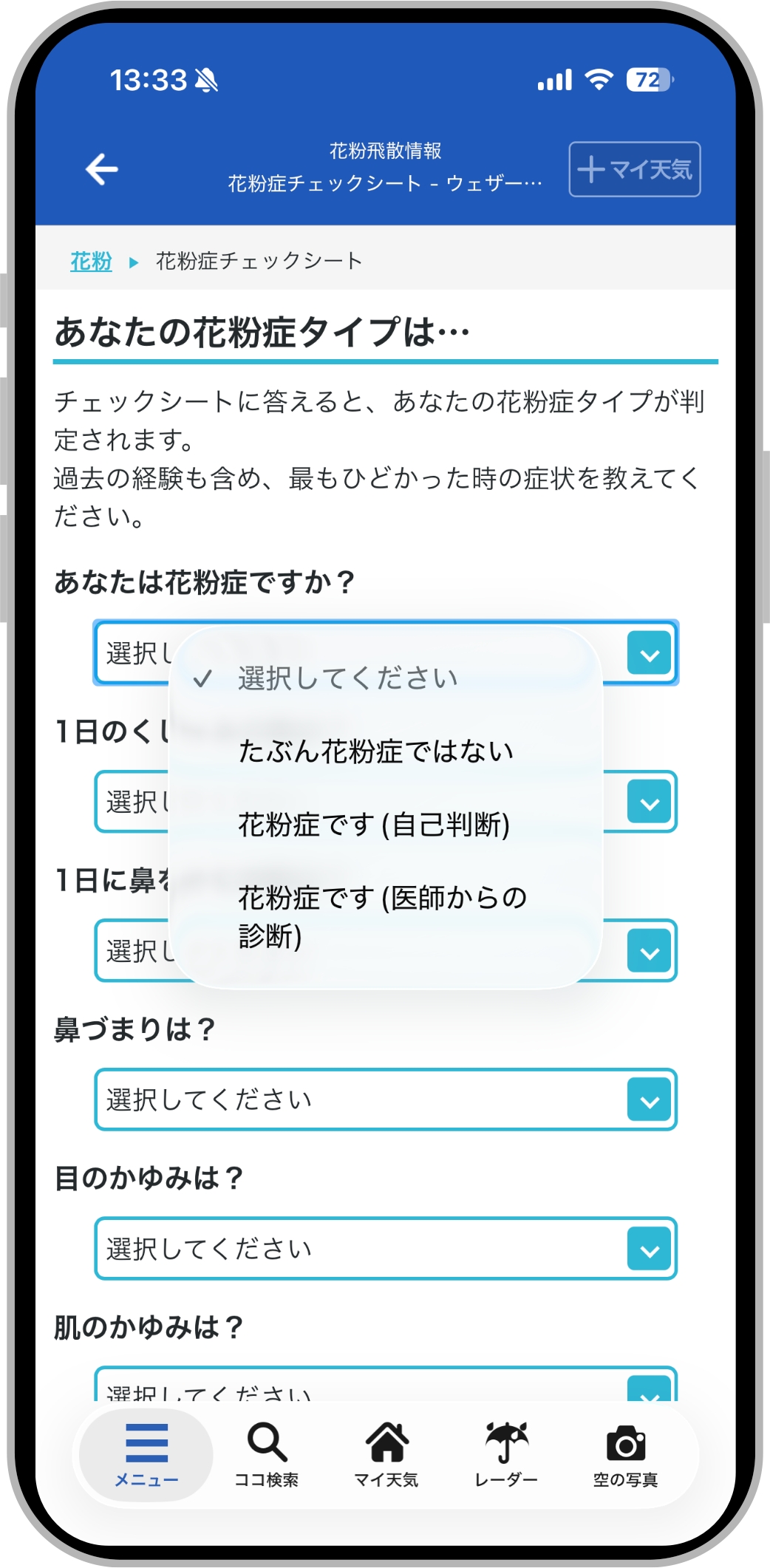This screenshot has width=770, height=1568.
Task: Keep the checked 選択してください option
Action: pos(347,678)
